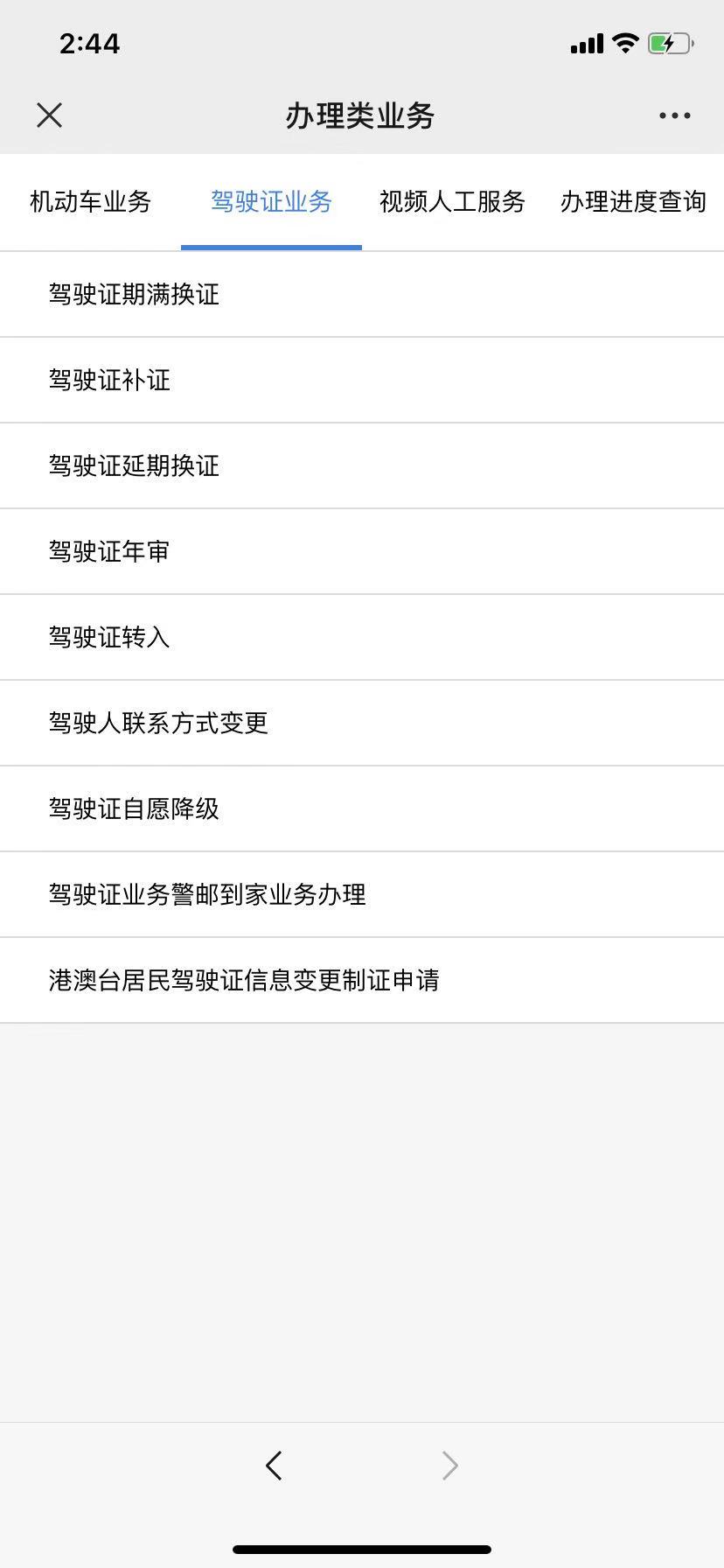Open 驾驶证自愿降级 service
The image size is (724, 1568).
tap(134, 809)
